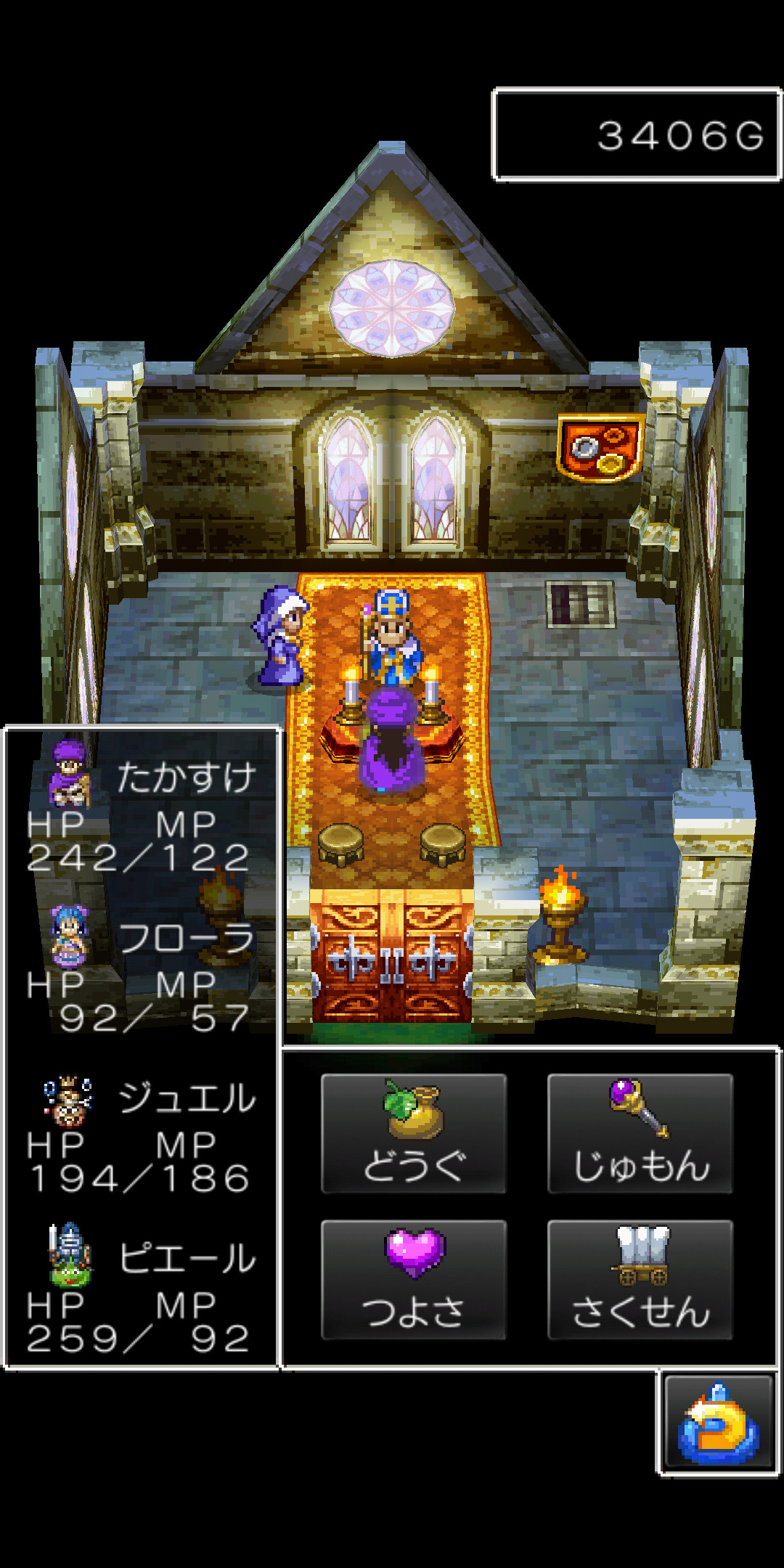Open the どうぐ items menu
784x1568 pixels.
pyautogui.click(x=413, y=1133)
